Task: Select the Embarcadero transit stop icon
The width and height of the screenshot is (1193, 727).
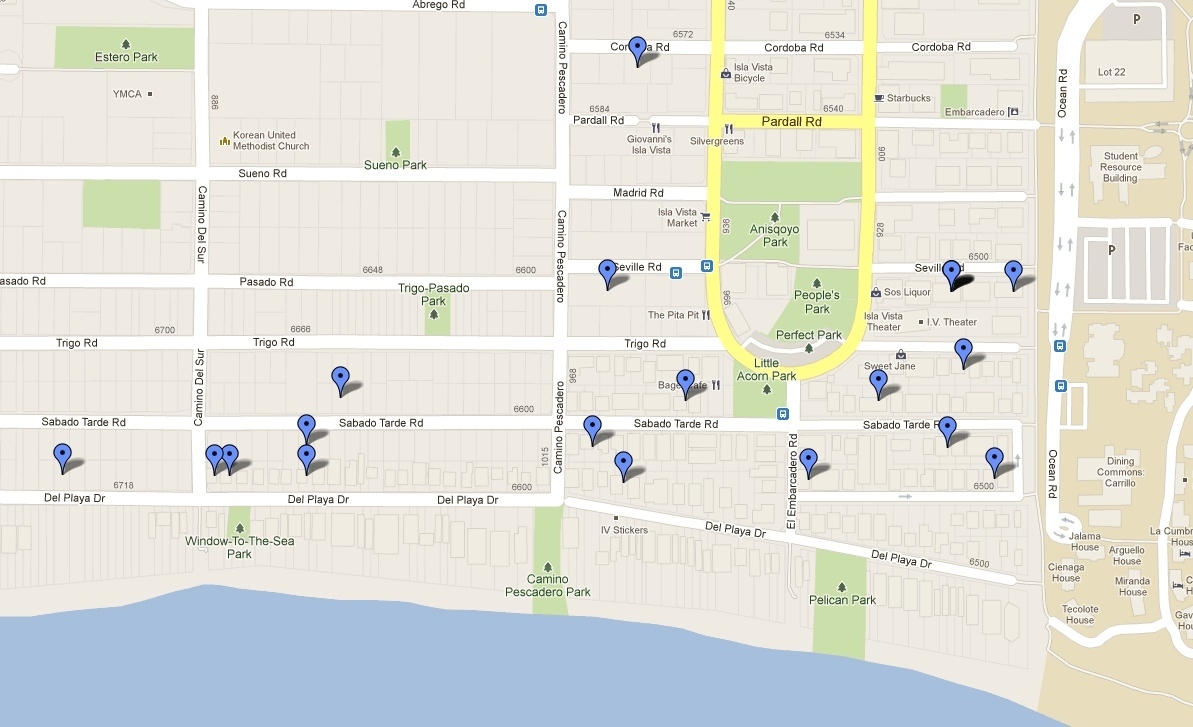Action: pyautogui.click(x=1013, y=112)
